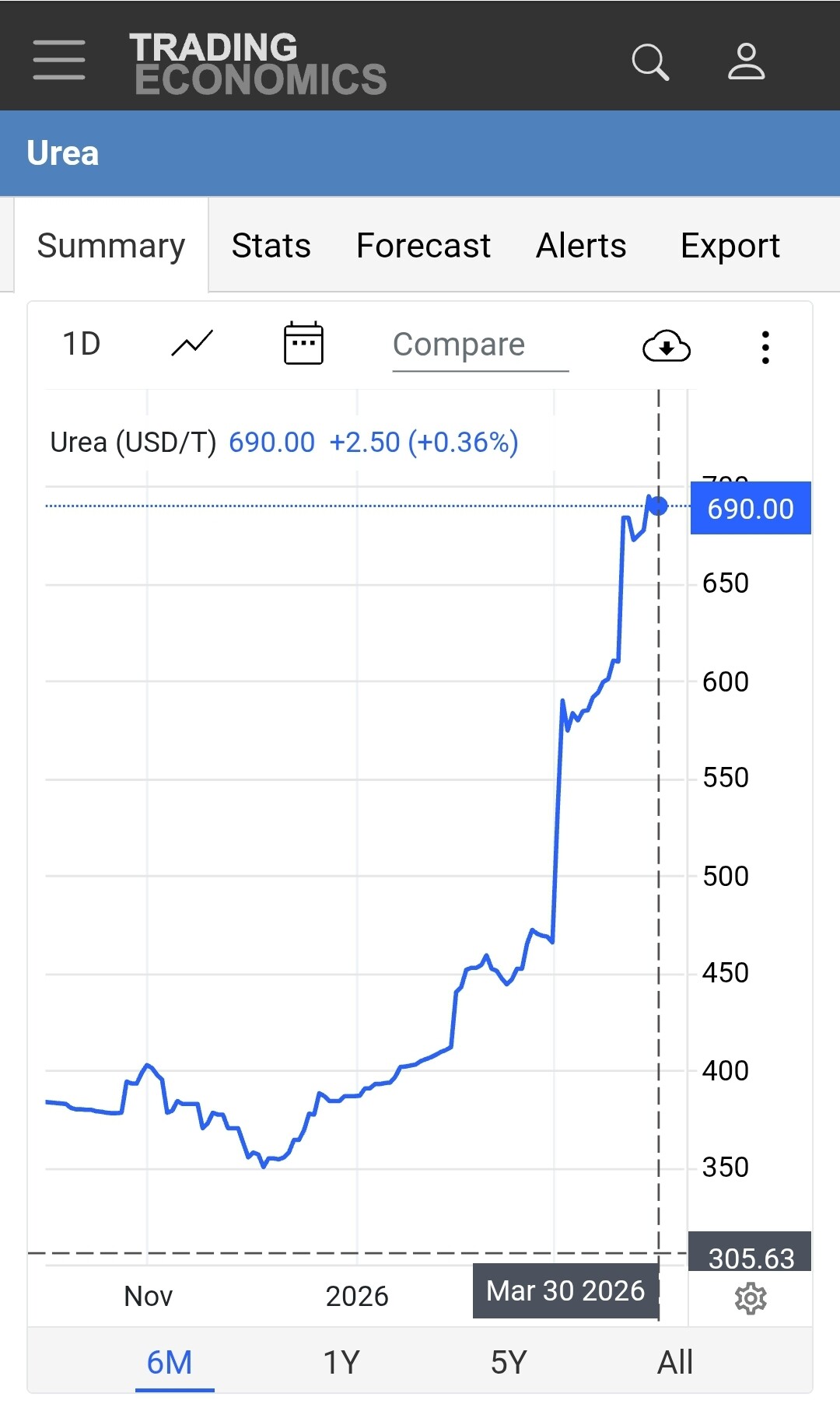Open the Export tab
This screenshot has height=1404, width=840.
(730, 246)
